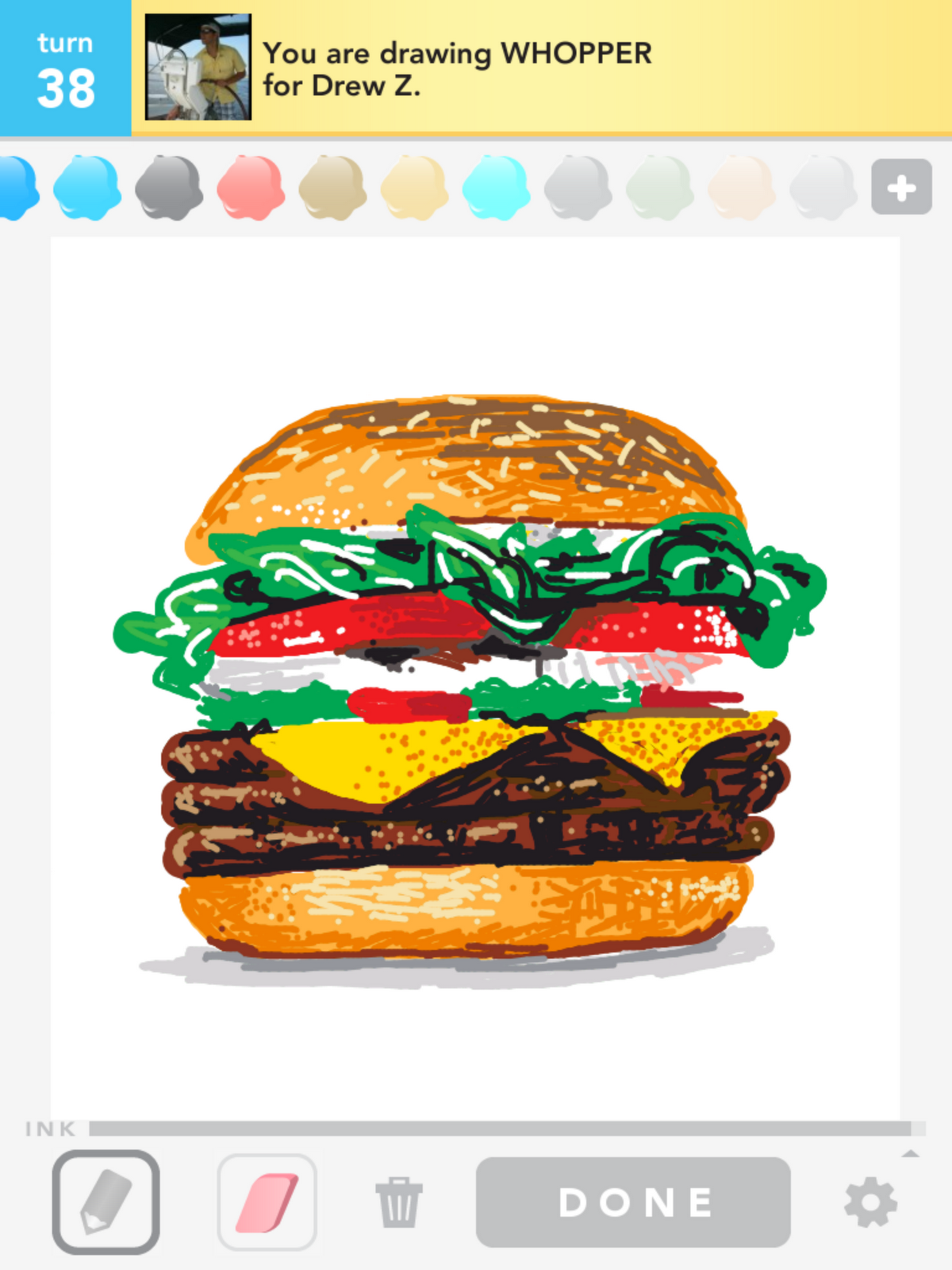This screenshot has height=1270, width=952.
Task: Pick the bright cyan color blob
Action: 496,187
